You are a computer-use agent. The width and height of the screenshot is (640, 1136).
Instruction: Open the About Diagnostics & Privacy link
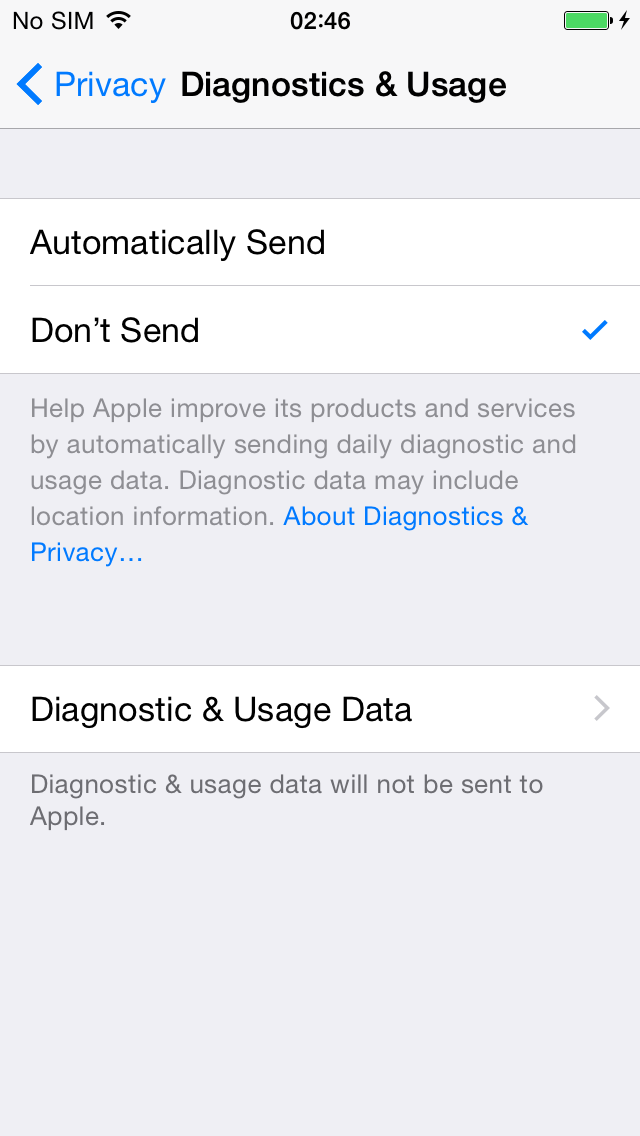point(279,534)
